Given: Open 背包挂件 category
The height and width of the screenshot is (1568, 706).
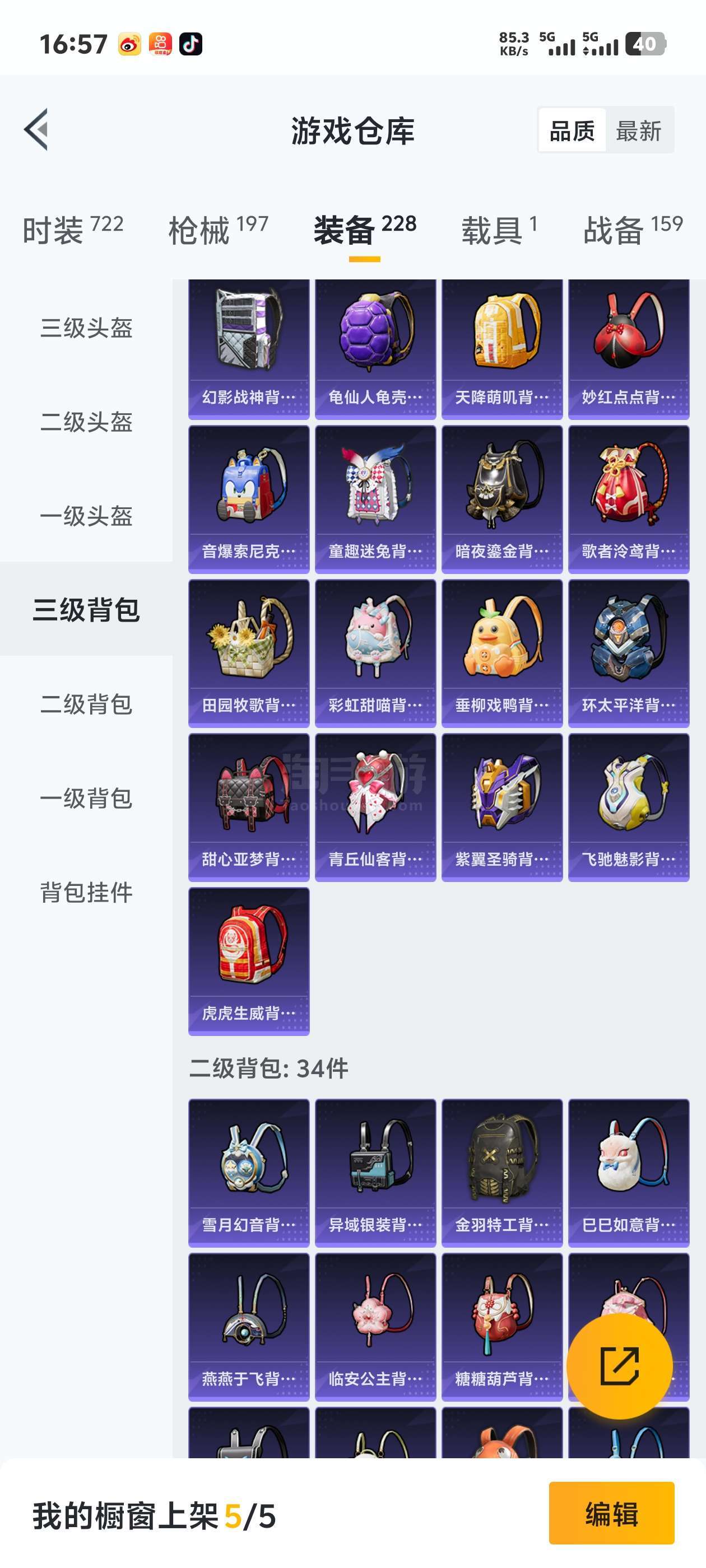Looking at the screenshot, I should [x=86, y=892].
